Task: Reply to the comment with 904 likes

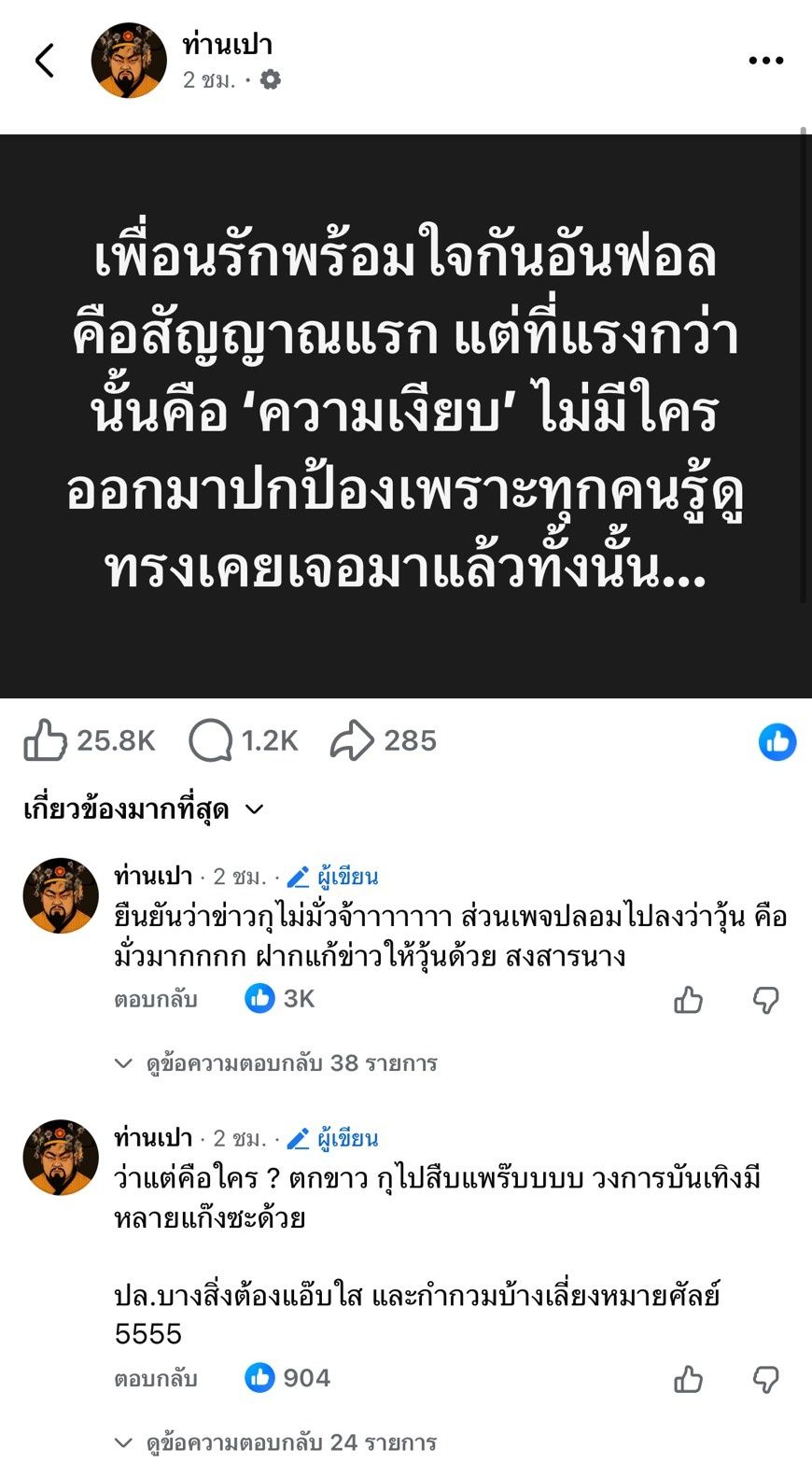Action: pos(156,1378)
